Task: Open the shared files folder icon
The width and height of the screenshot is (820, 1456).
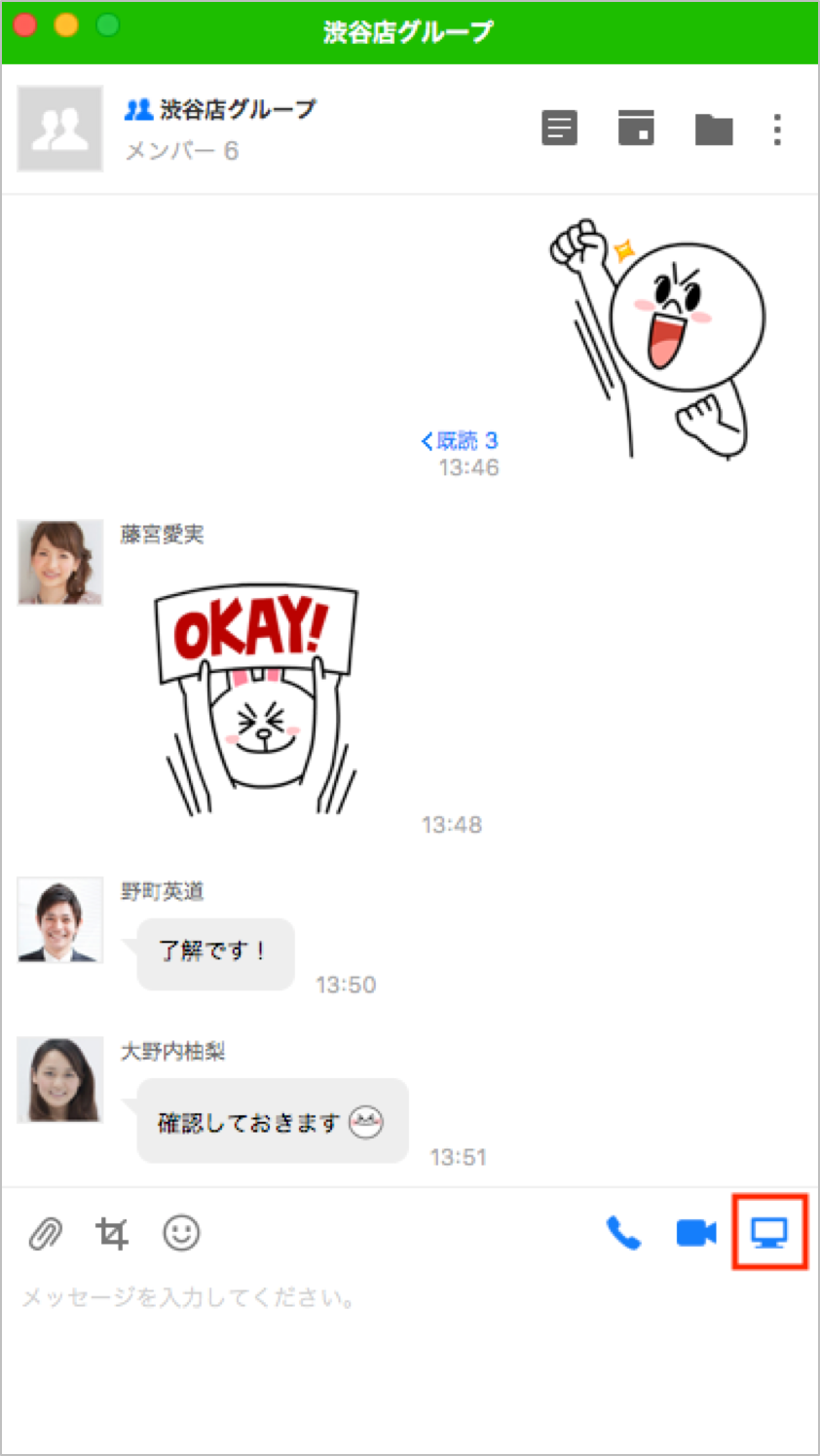Action: point(713,129)
